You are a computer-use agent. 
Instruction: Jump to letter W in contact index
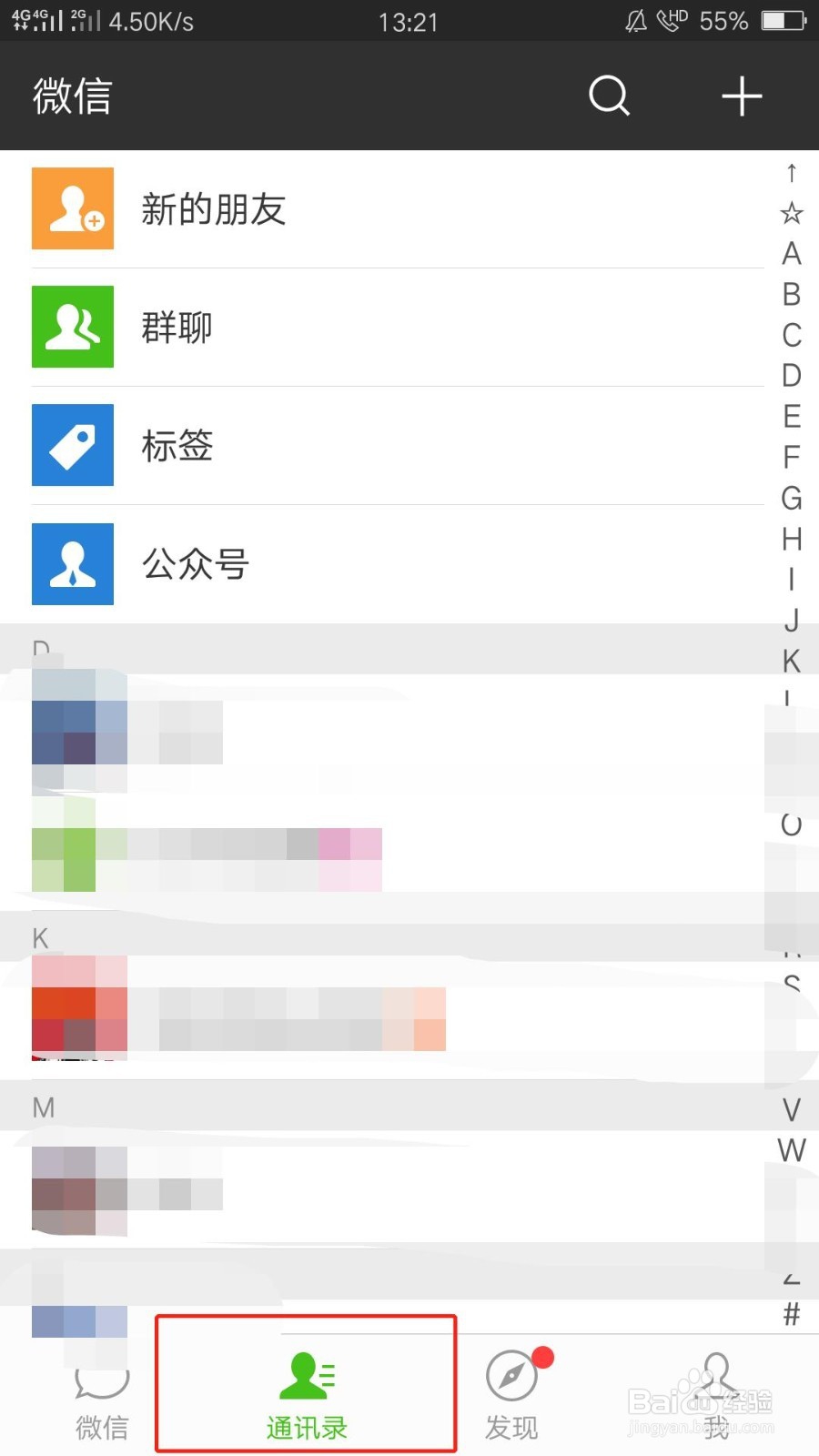tap(792, 1149)
